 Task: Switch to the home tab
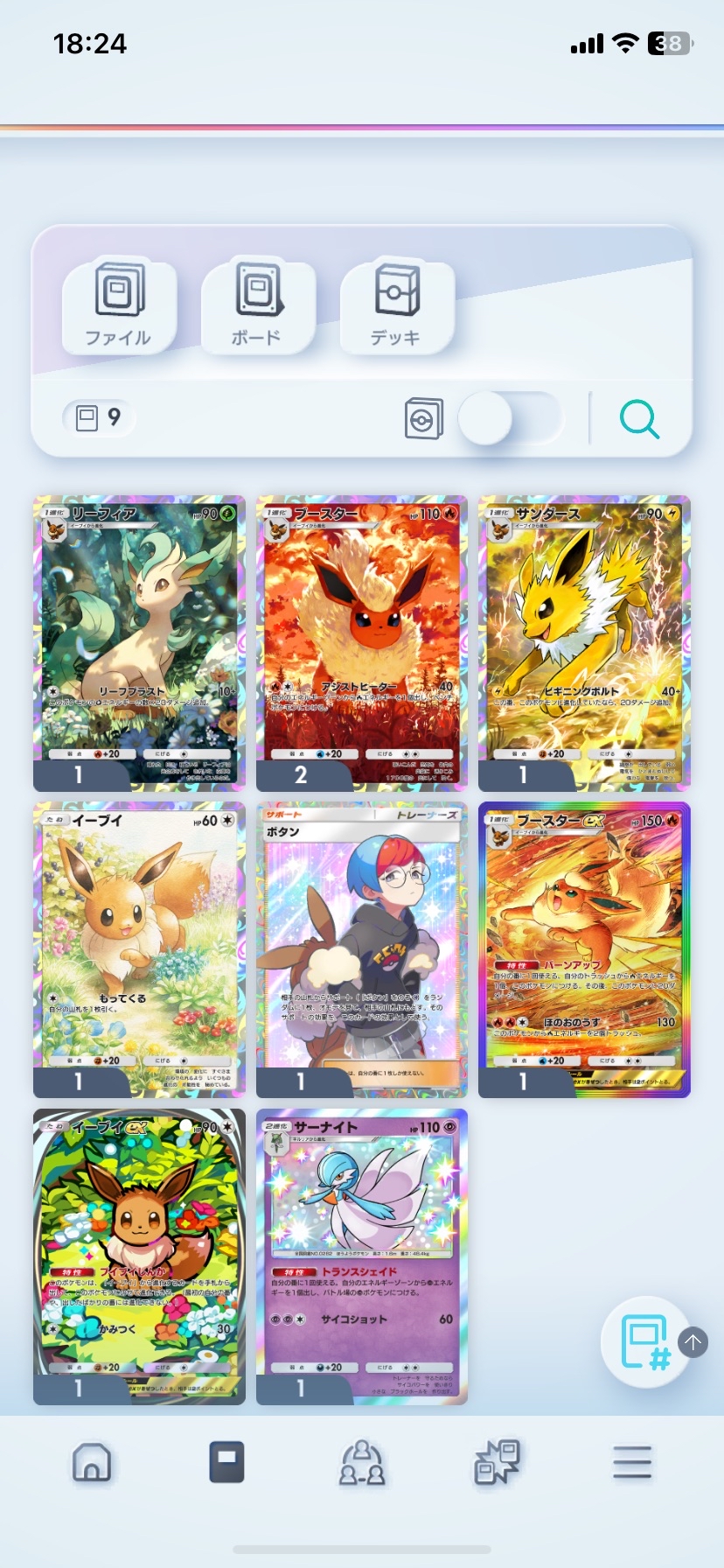(x=92, y=1462)
